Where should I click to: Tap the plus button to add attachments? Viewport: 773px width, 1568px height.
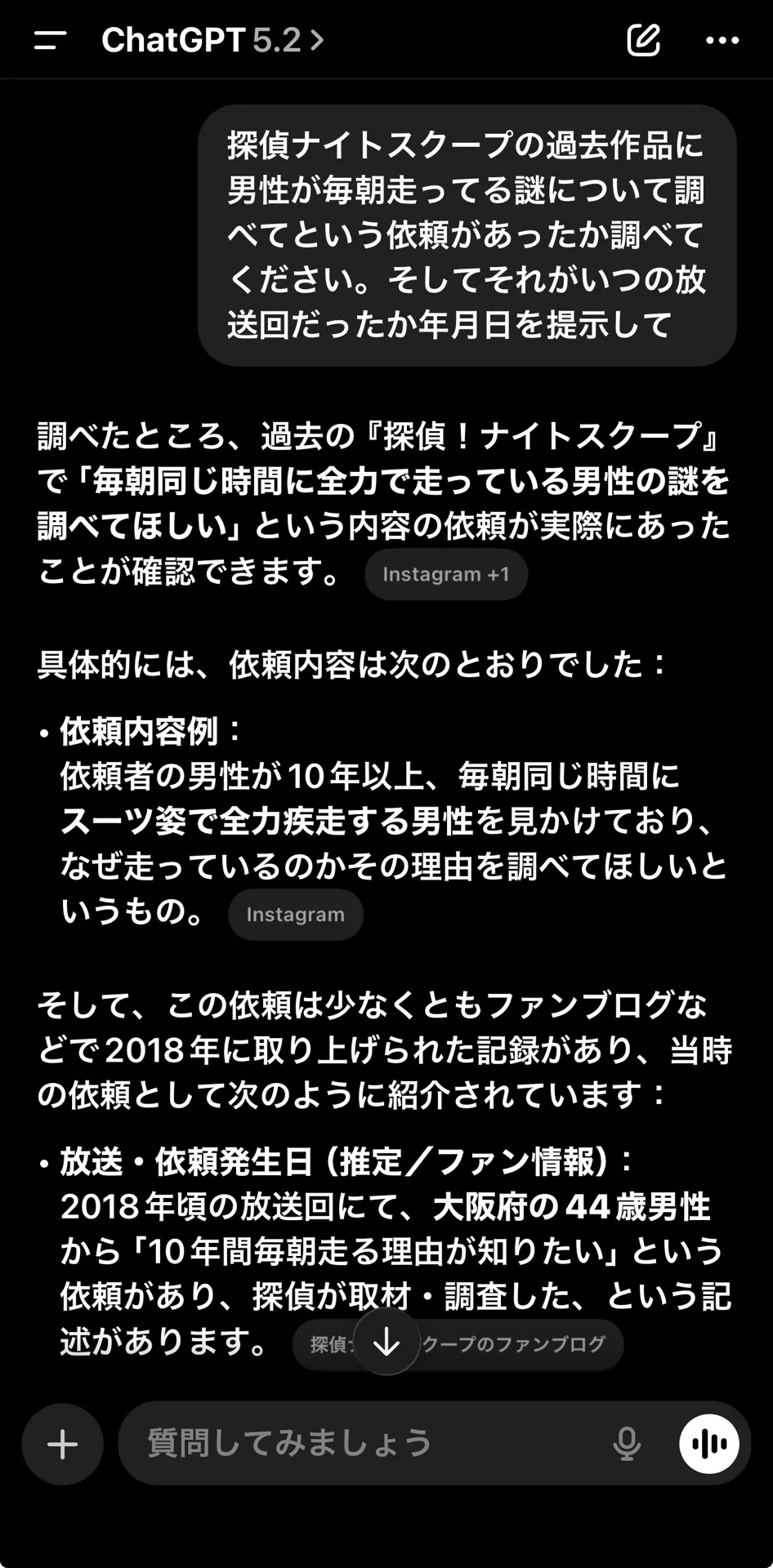63,1445
